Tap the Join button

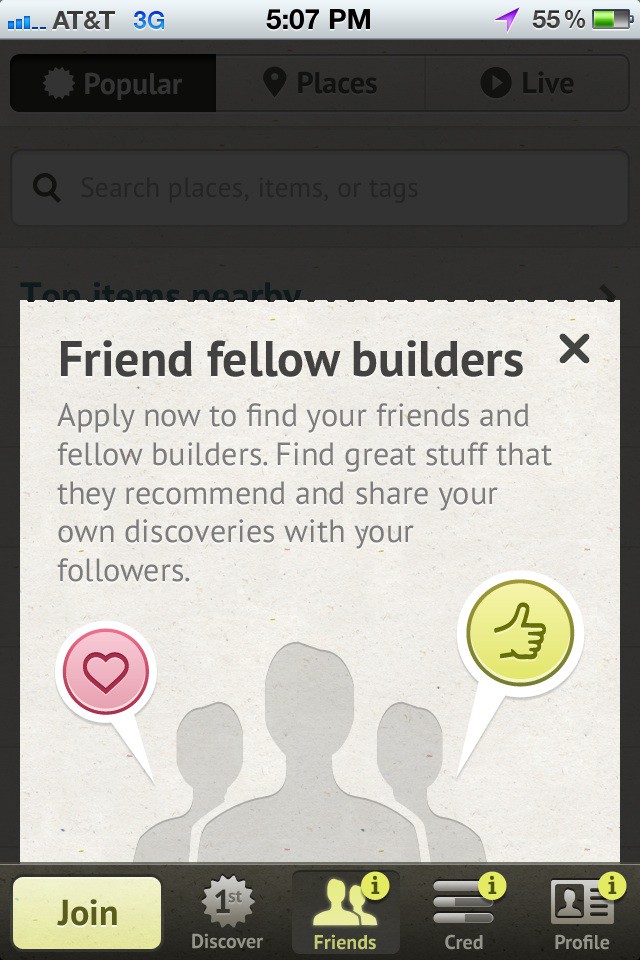(87, 913)
